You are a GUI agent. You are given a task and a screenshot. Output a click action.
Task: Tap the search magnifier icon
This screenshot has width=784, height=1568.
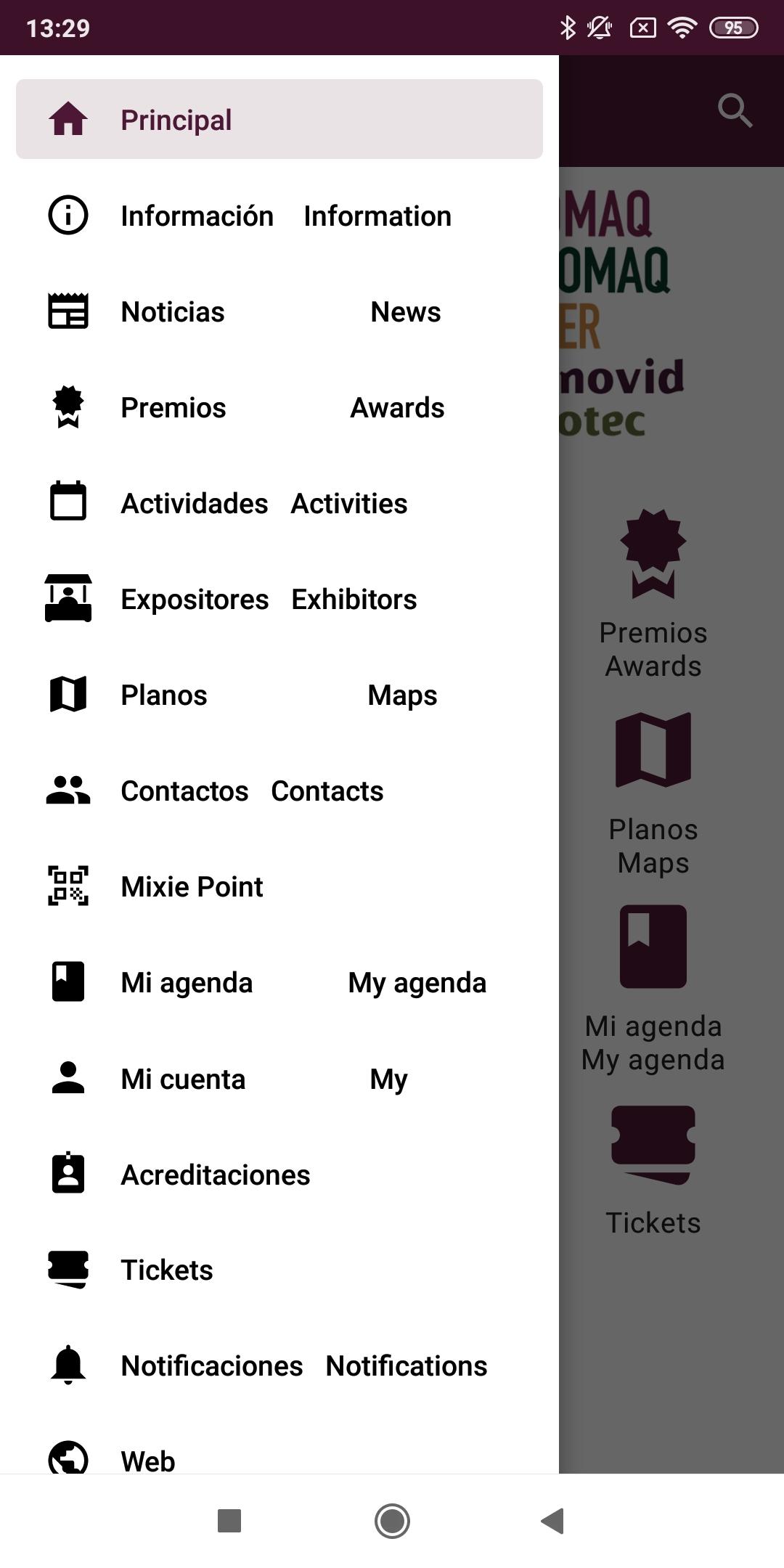[735, 110]
